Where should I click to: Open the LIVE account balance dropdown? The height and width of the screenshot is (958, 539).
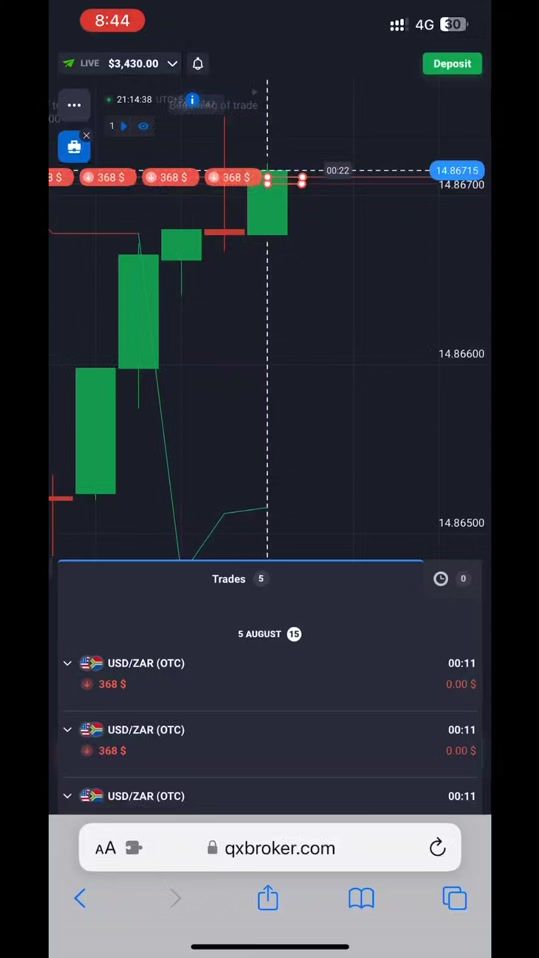120,64
